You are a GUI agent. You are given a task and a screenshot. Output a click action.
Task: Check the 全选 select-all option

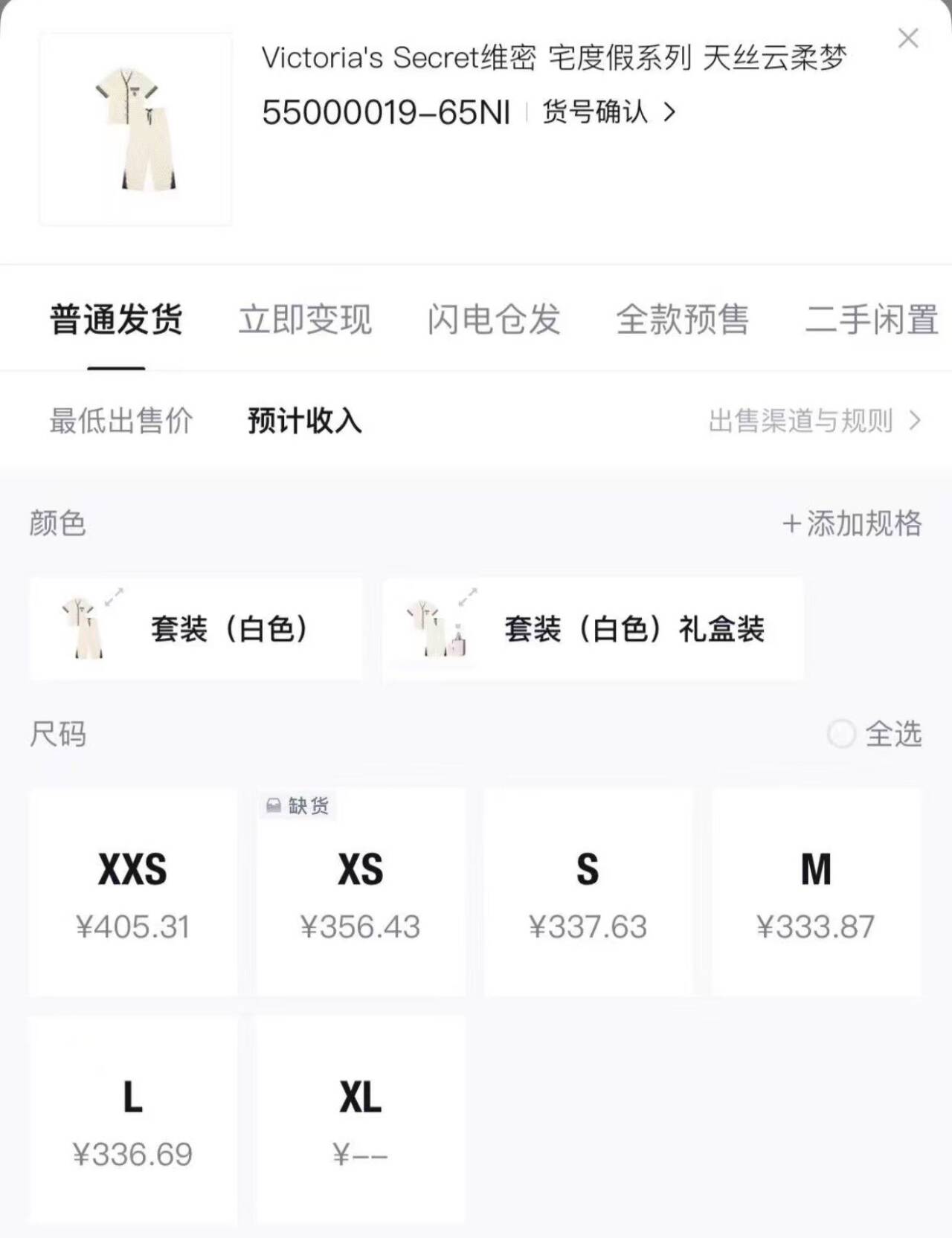click(875, 735)
